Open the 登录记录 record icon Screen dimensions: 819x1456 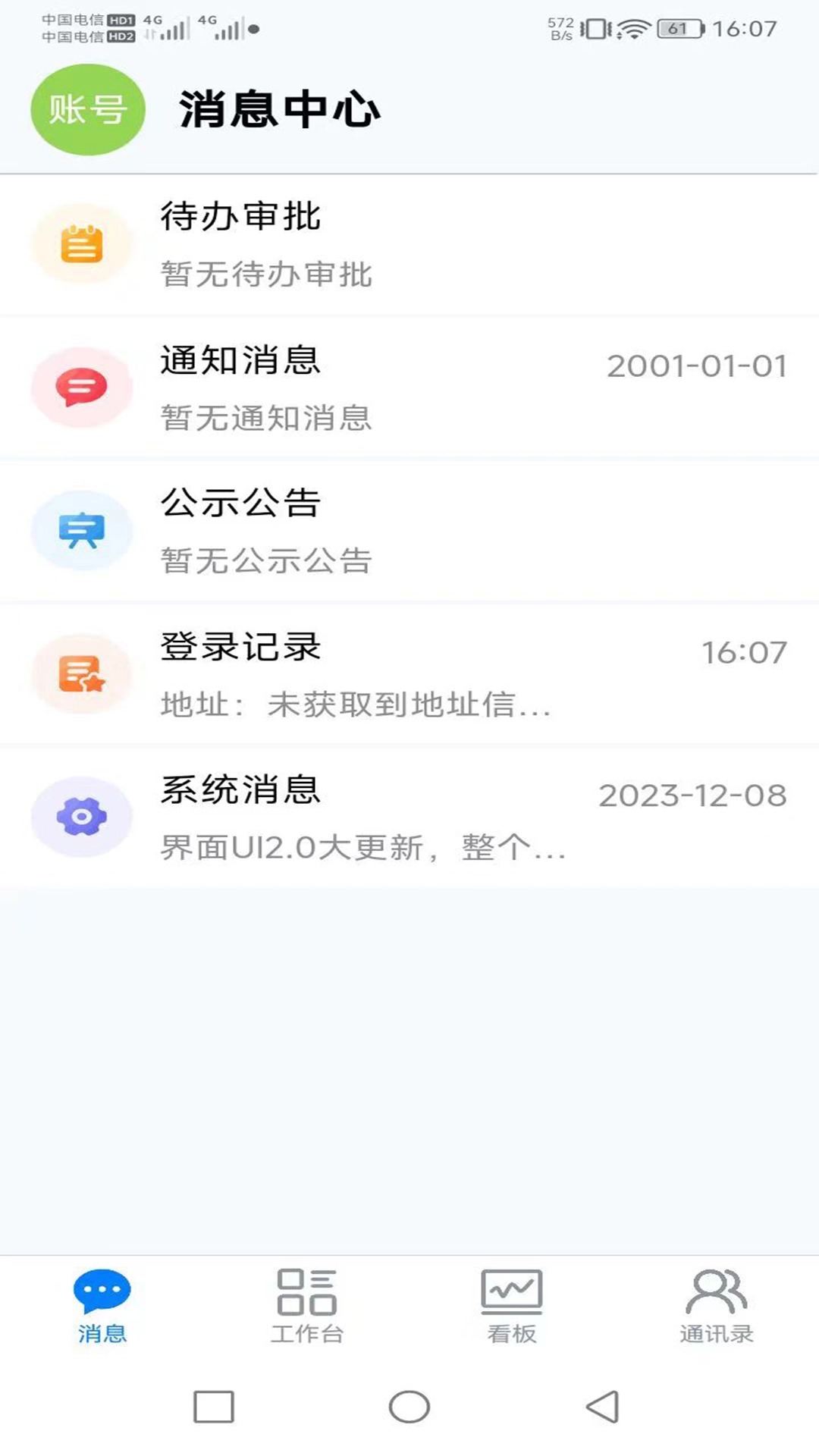pos(83,673)
